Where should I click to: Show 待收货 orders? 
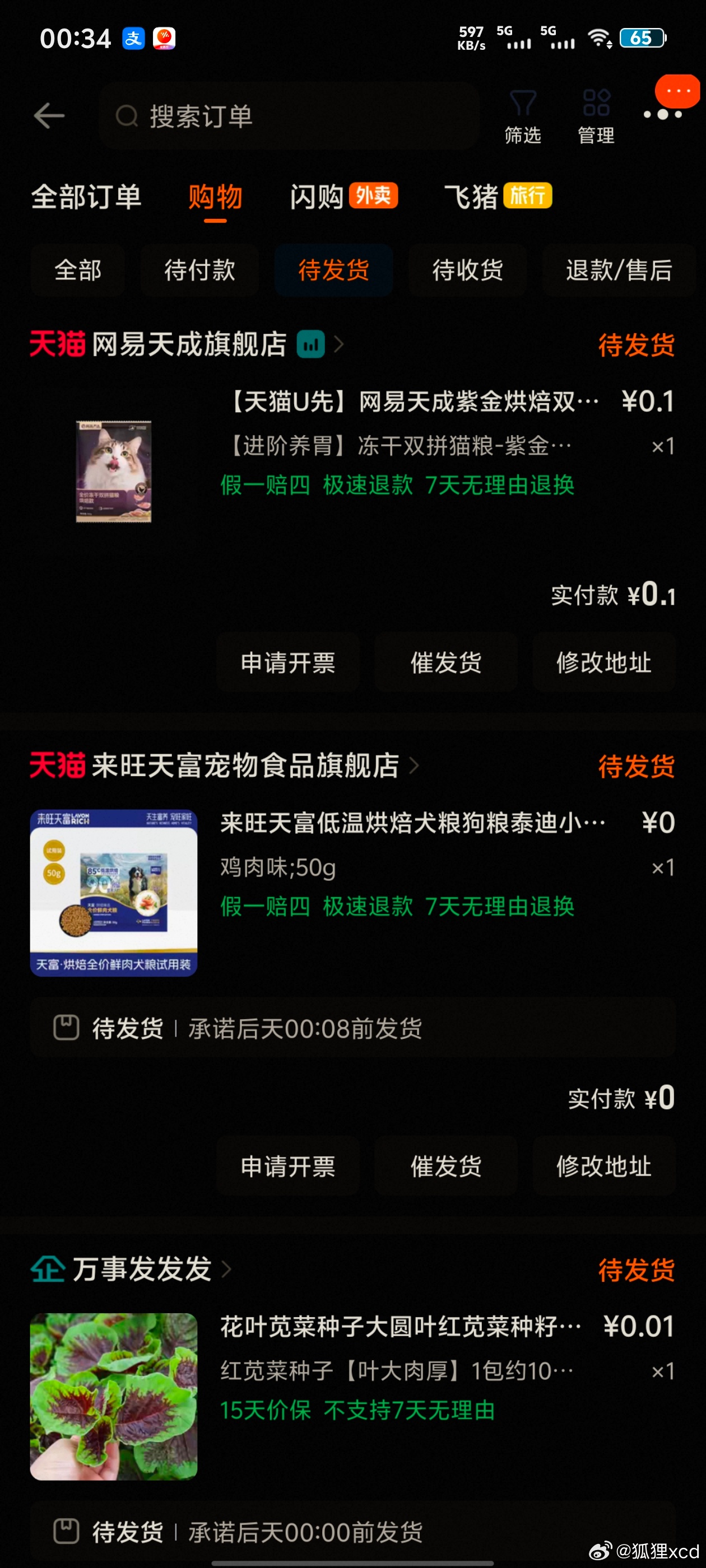[x=467, y=270]
